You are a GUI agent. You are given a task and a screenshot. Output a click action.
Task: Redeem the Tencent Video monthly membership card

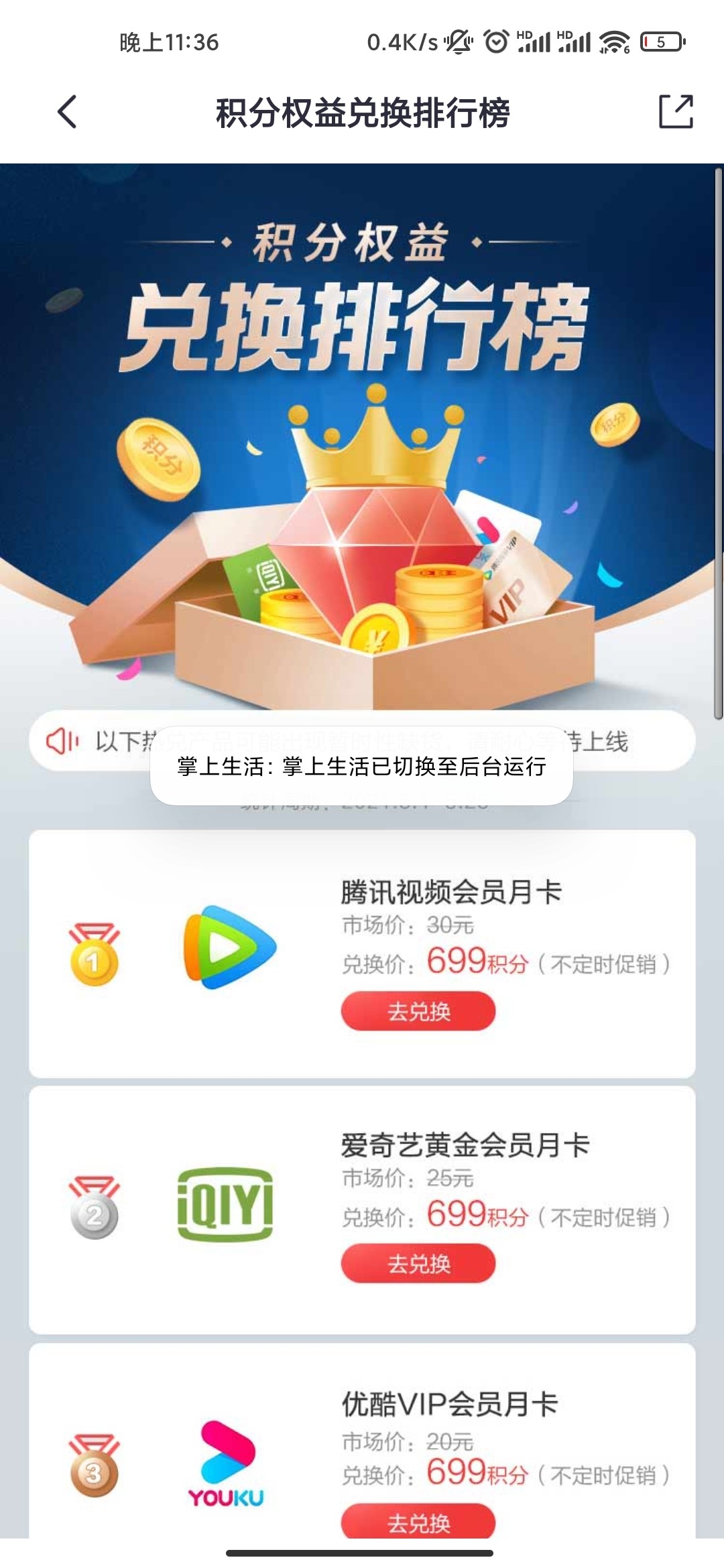point(418,1011)
